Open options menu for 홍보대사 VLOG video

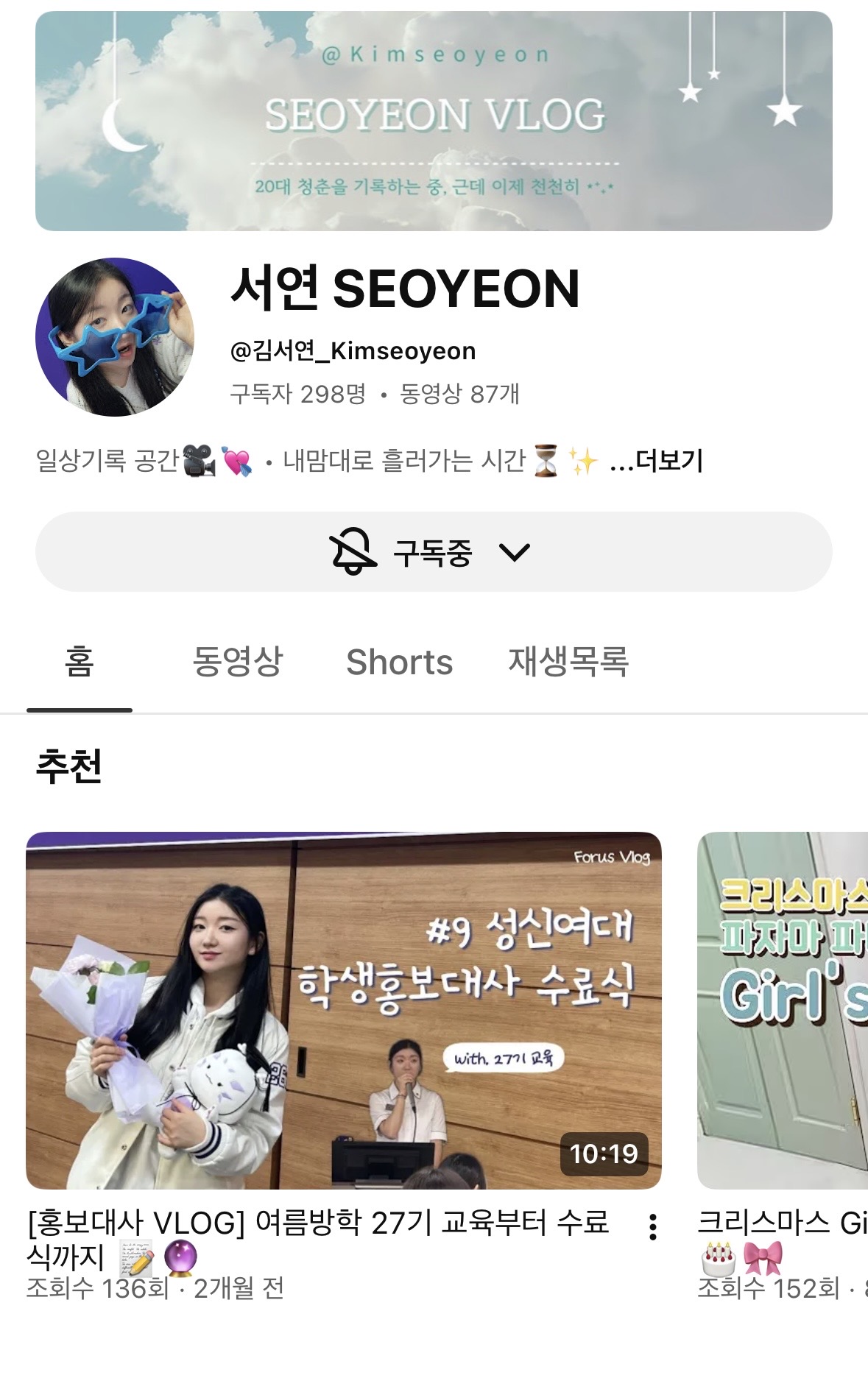(x=652, y=1227)
